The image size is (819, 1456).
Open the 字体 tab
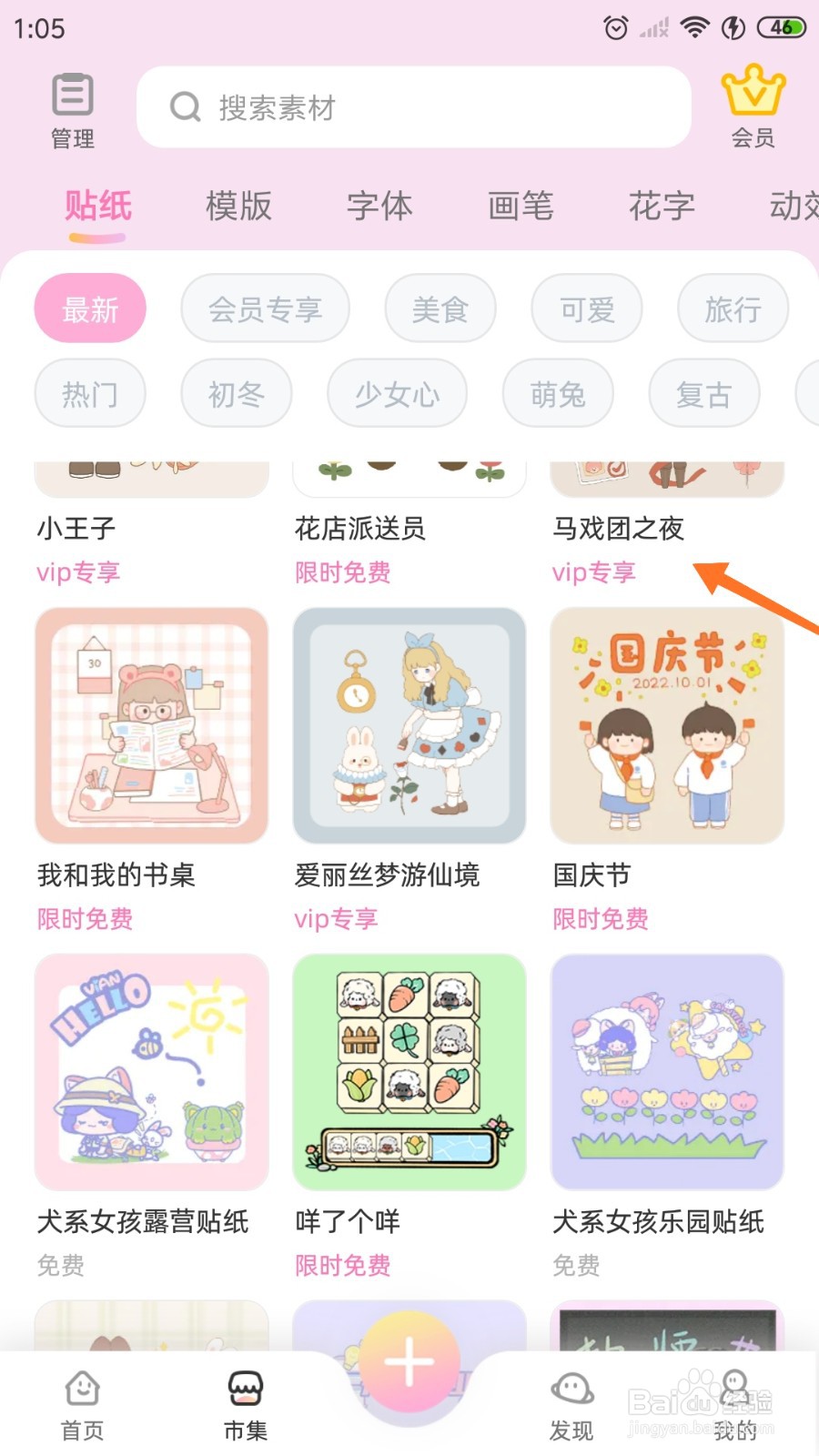(x=379, y=207)
